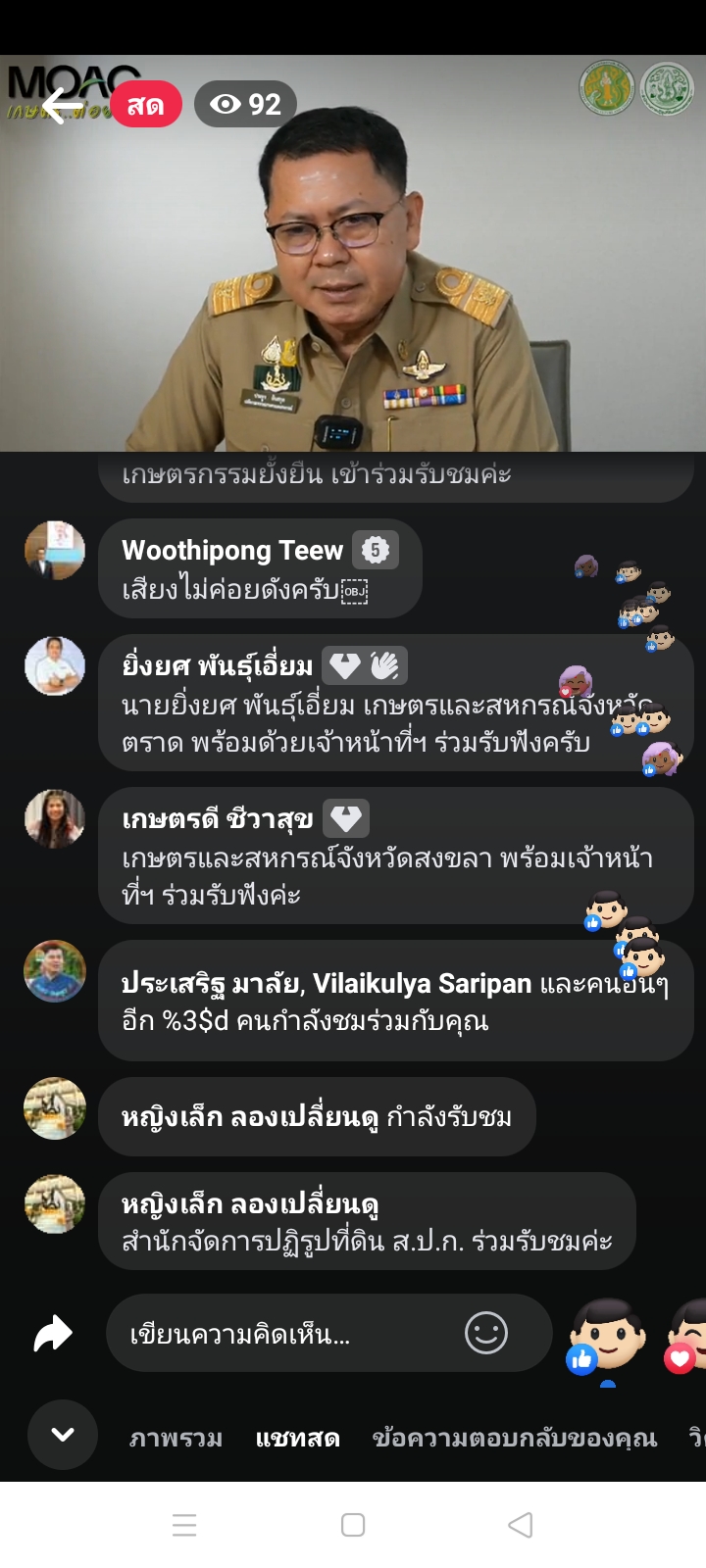
Task: Go back using the top-left arrow
Action: click(x=63, y=104)
